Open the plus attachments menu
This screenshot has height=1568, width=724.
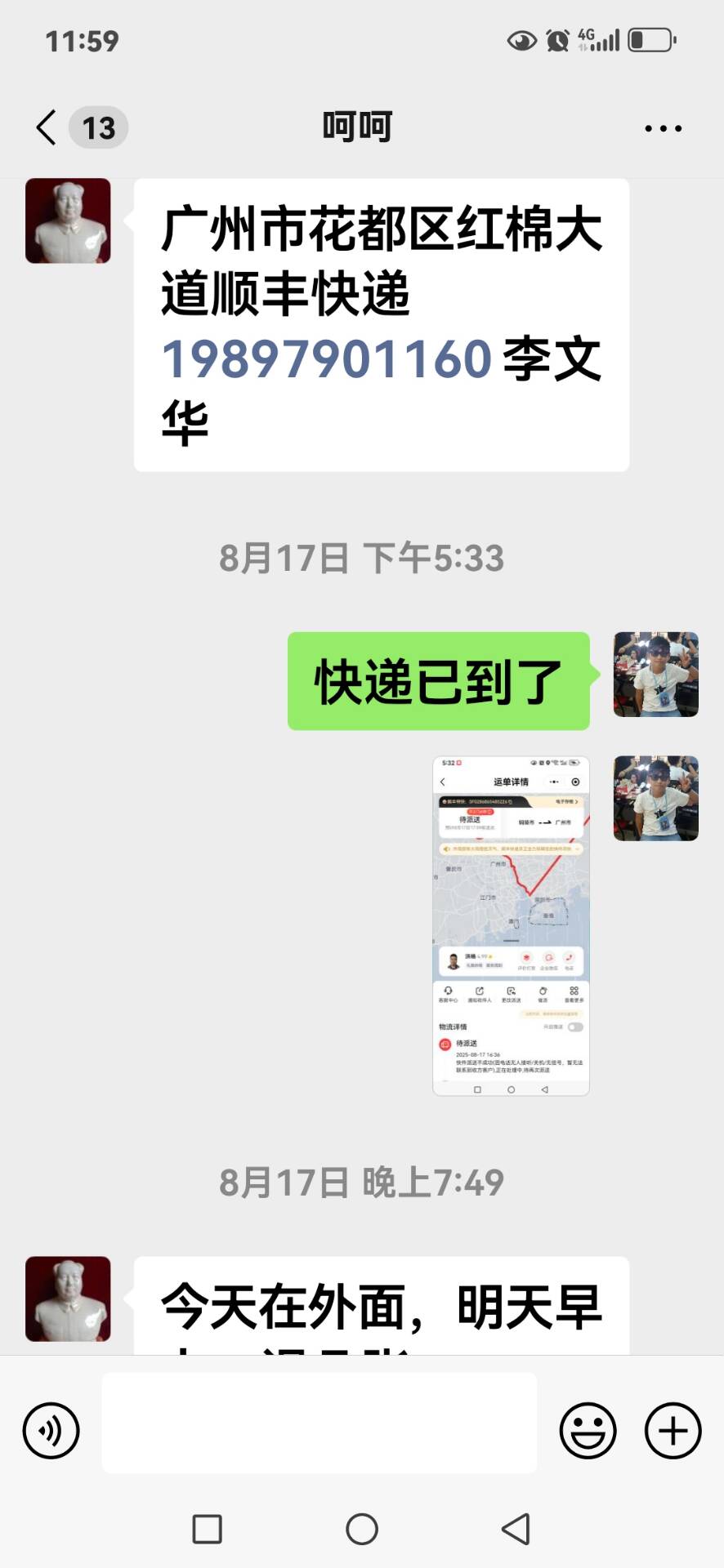(x=673, y=1431)
